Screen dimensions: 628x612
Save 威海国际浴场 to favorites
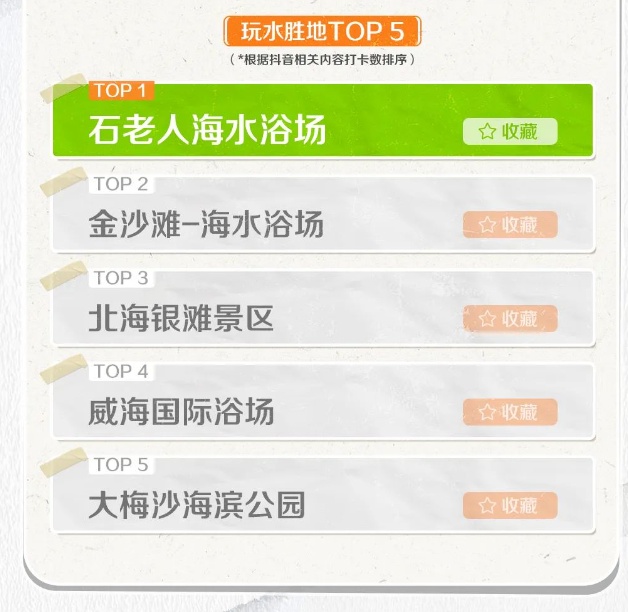pos(509,412)
